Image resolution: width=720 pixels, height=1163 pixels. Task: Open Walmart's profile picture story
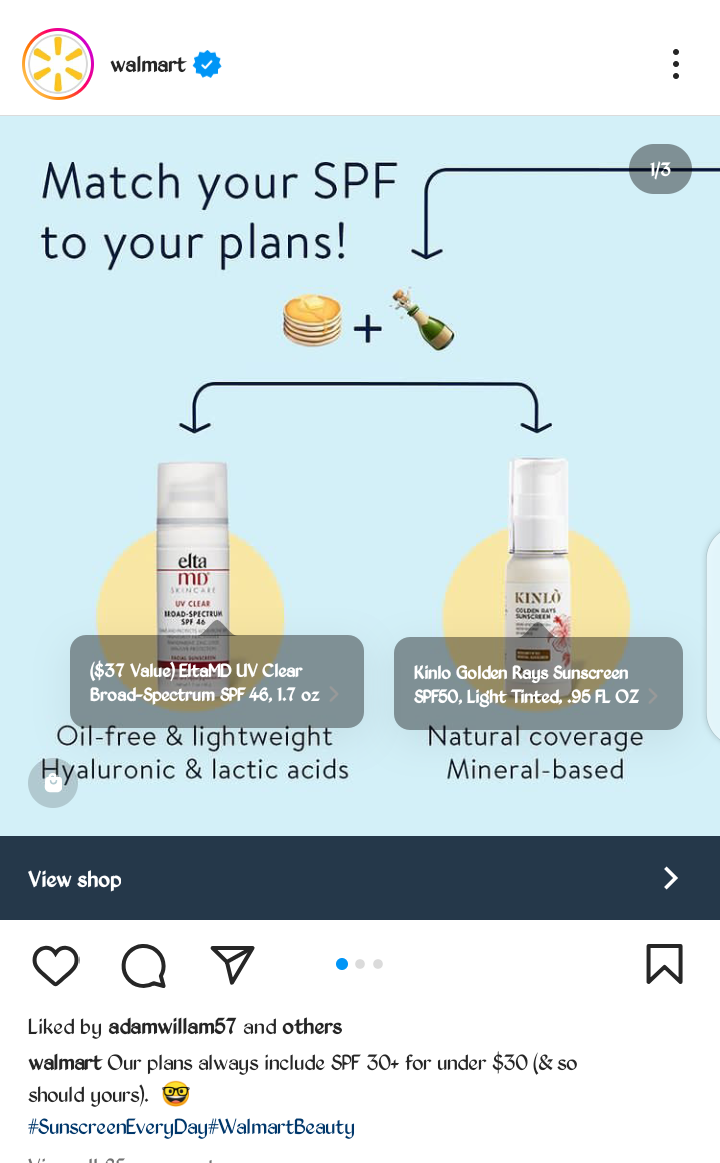58,64
